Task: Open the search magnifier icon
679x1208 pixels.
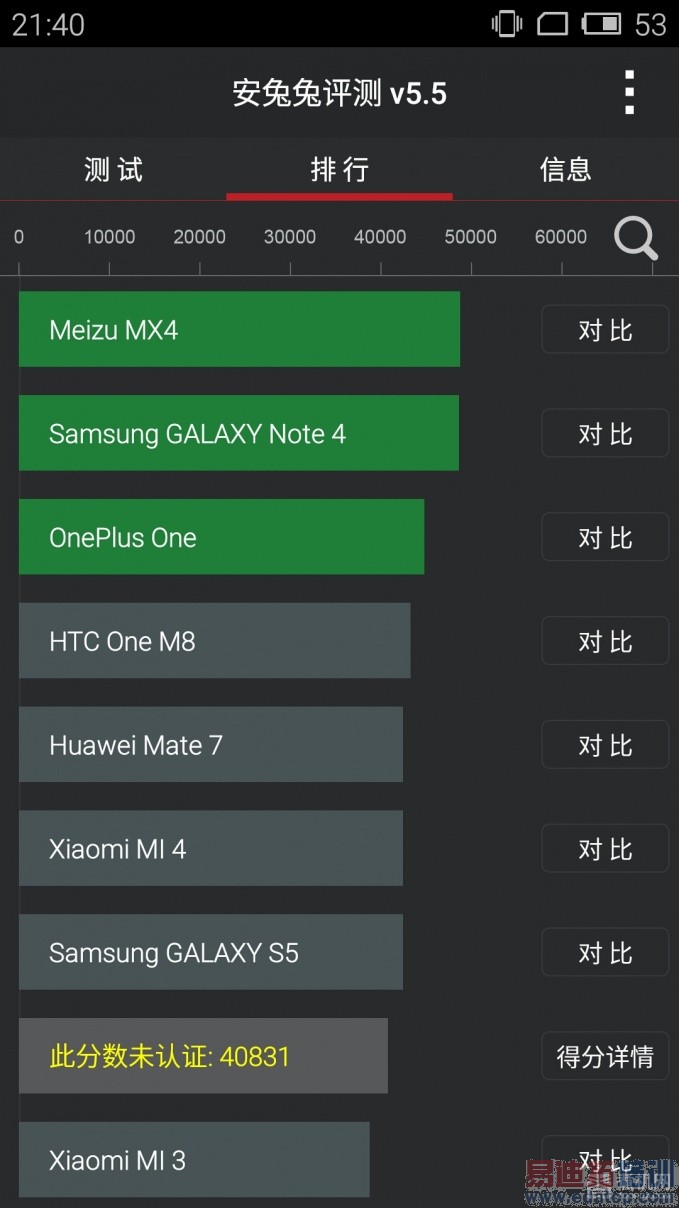Action: coord(635,238)
